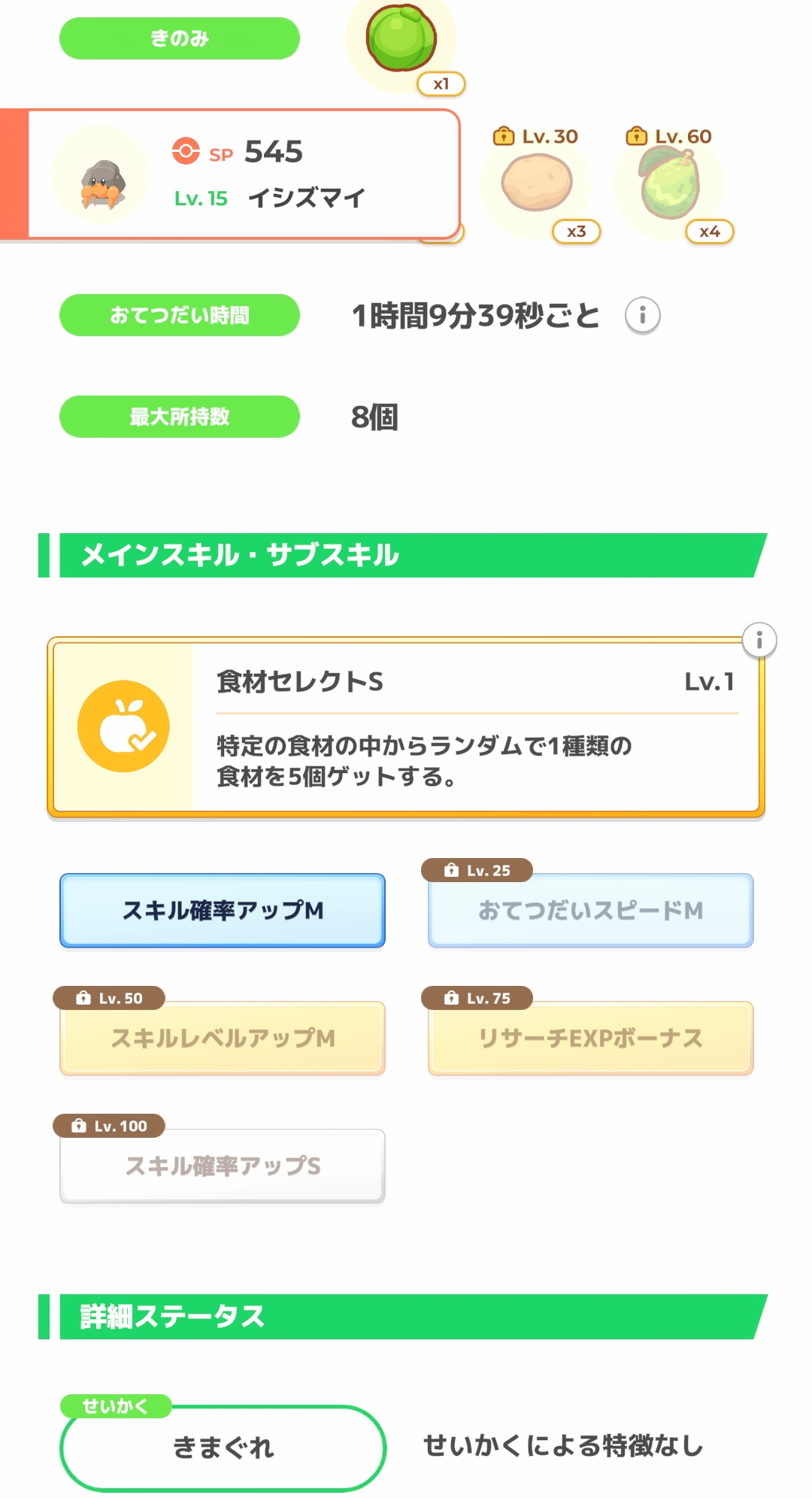Tap the スキル確率アップM sub skill
812x1498 pixels.
(223, 911)
